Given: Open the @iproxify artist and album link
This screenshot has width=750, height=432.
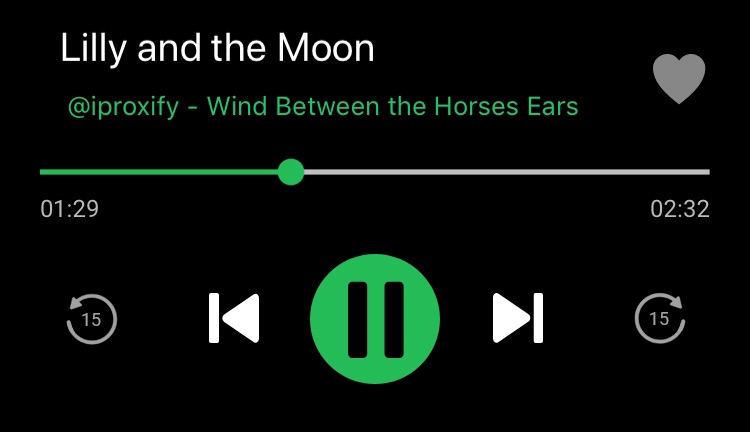Looking at the screenshot, I should [x=322, y=106].
